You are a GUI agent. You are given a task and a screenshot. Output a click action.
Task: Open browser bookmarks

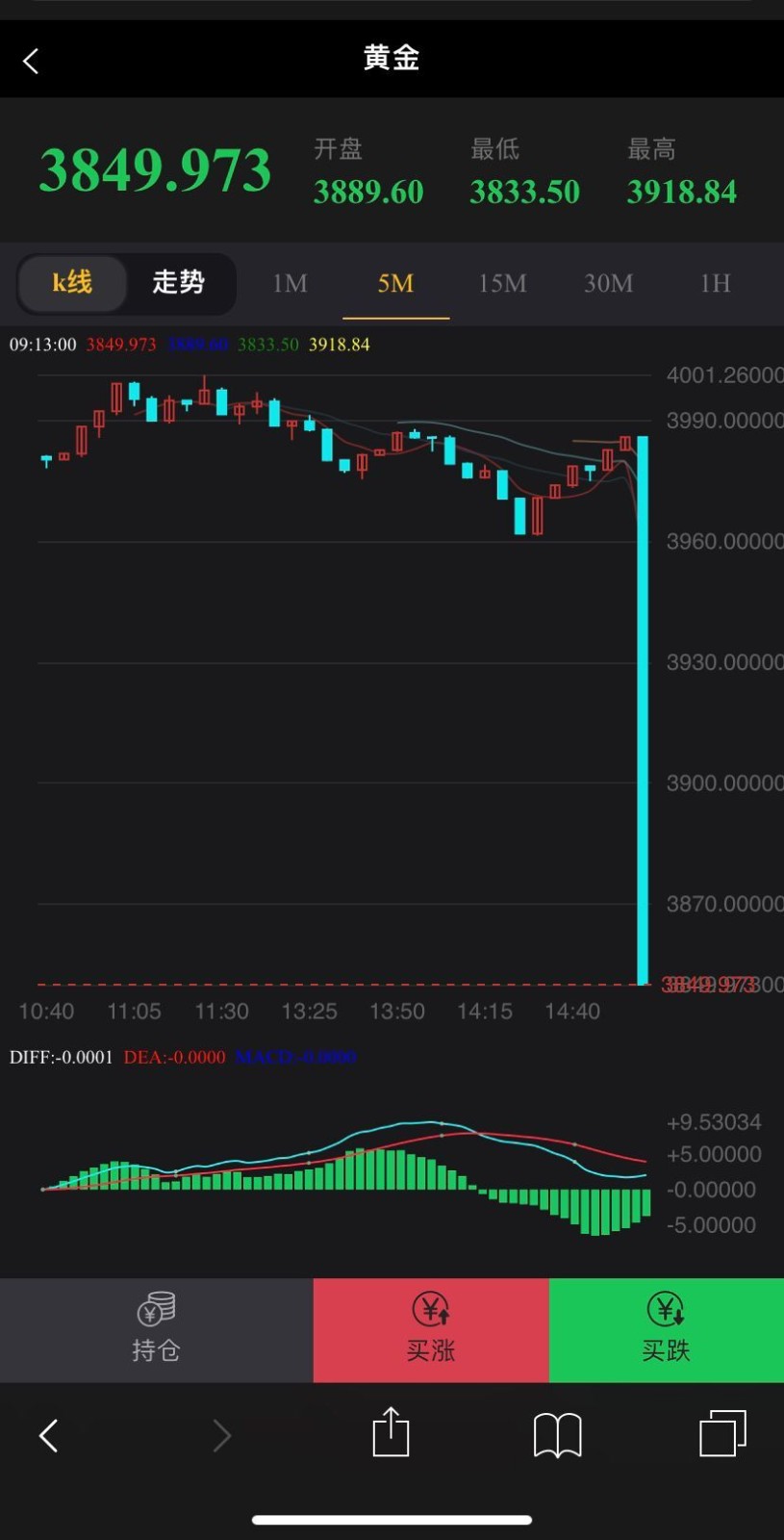tap(557, 1434)
